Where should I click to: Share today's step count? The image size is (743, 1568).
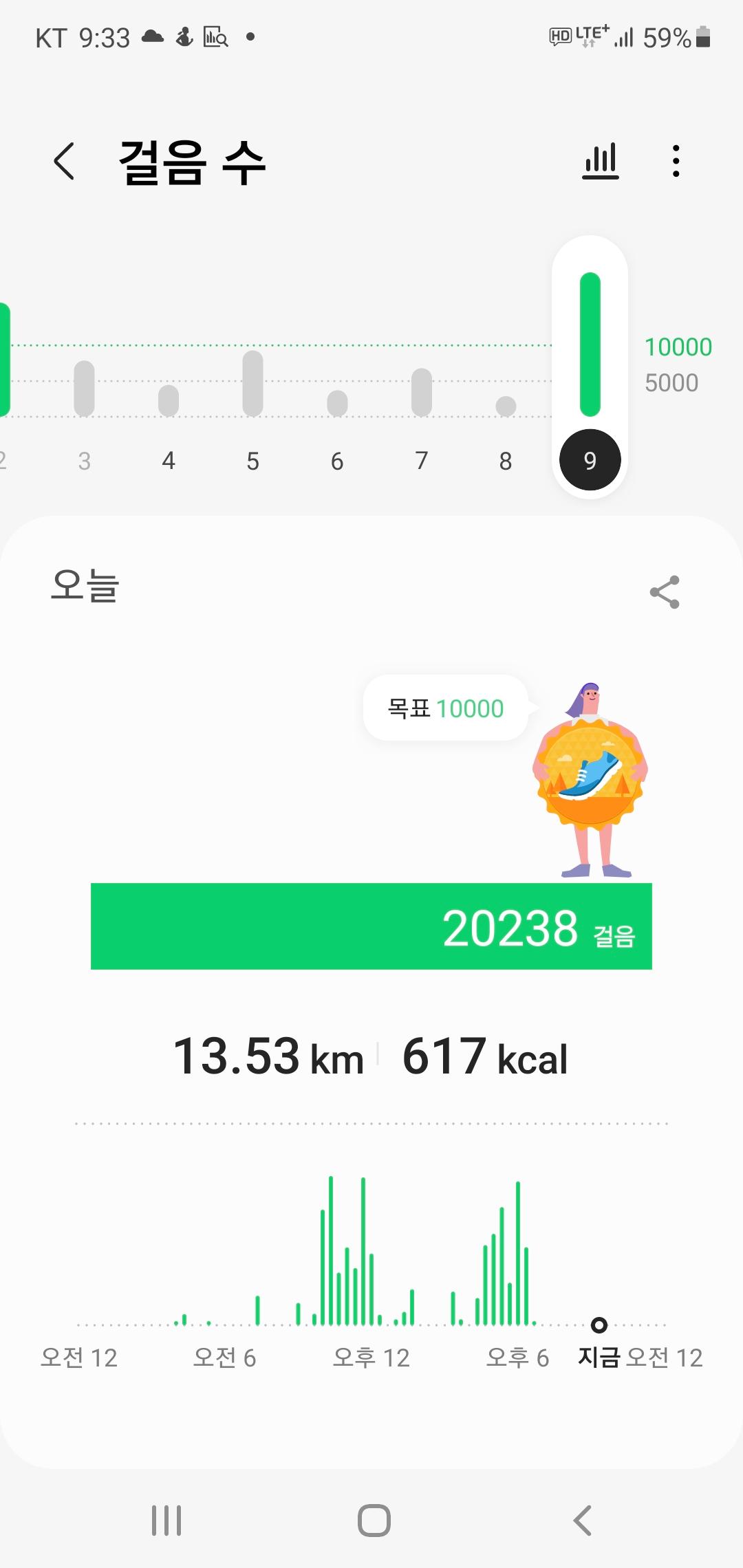665,592
